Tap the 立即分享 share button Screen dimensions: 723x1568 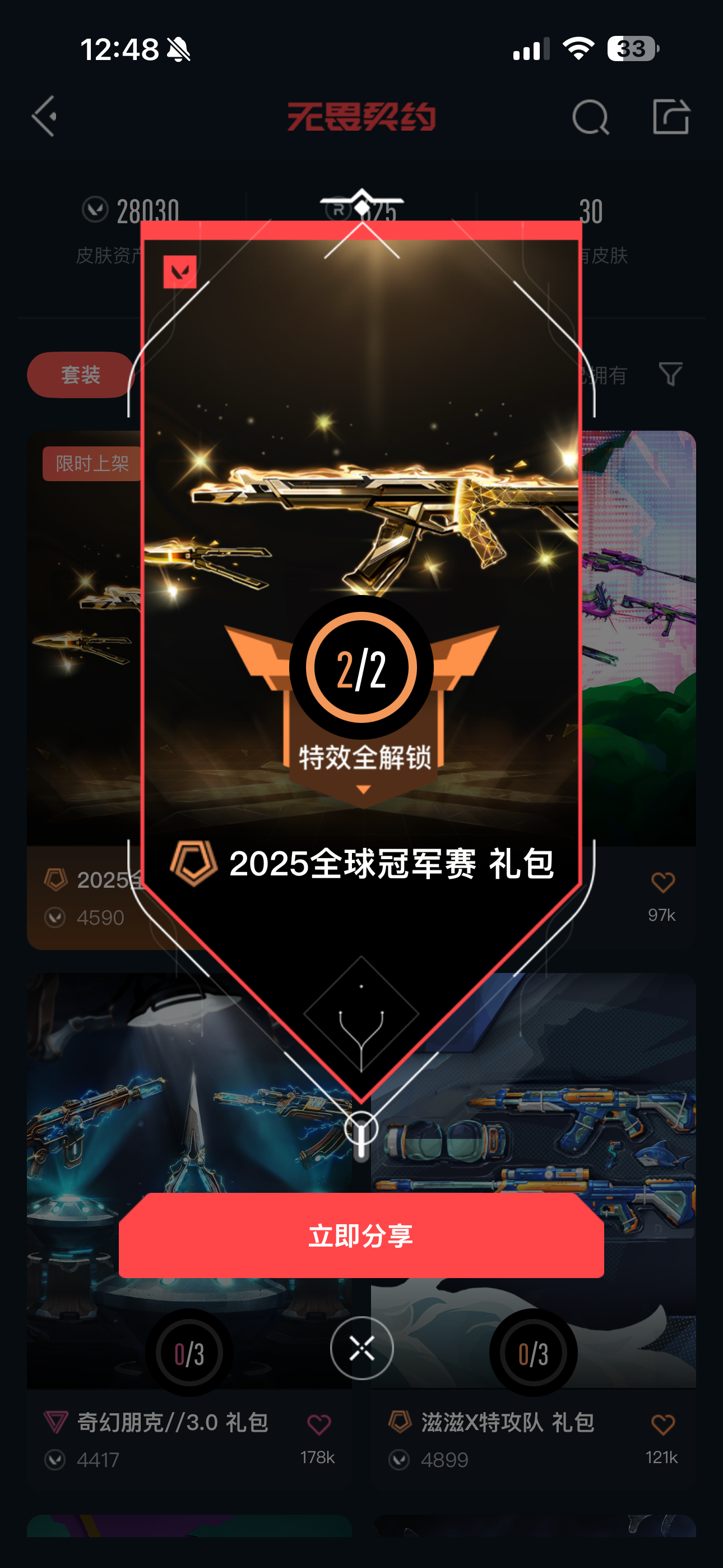(361, 1235)
